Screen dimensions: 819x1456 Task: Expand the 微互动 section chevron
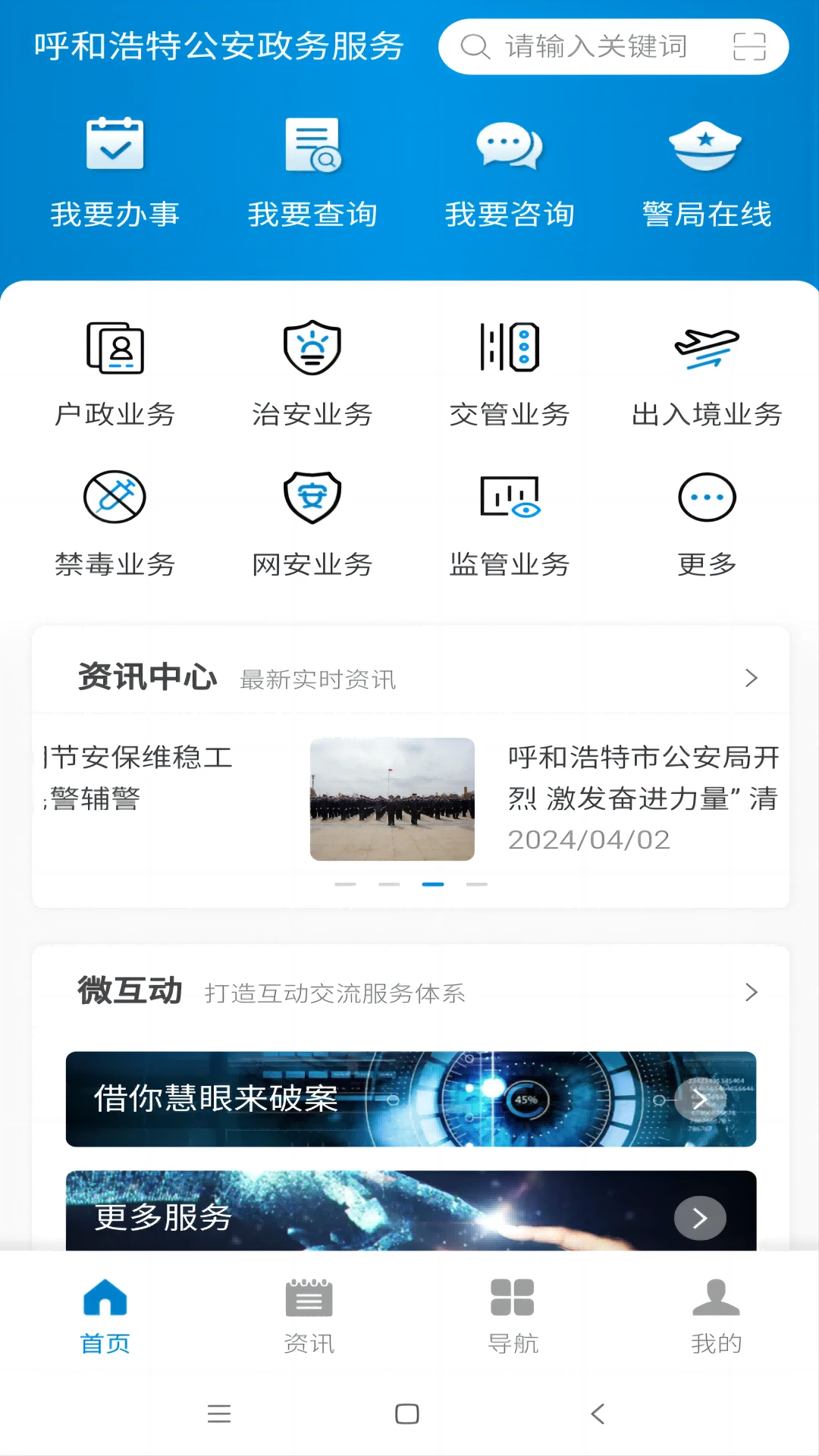pos(752,992)
